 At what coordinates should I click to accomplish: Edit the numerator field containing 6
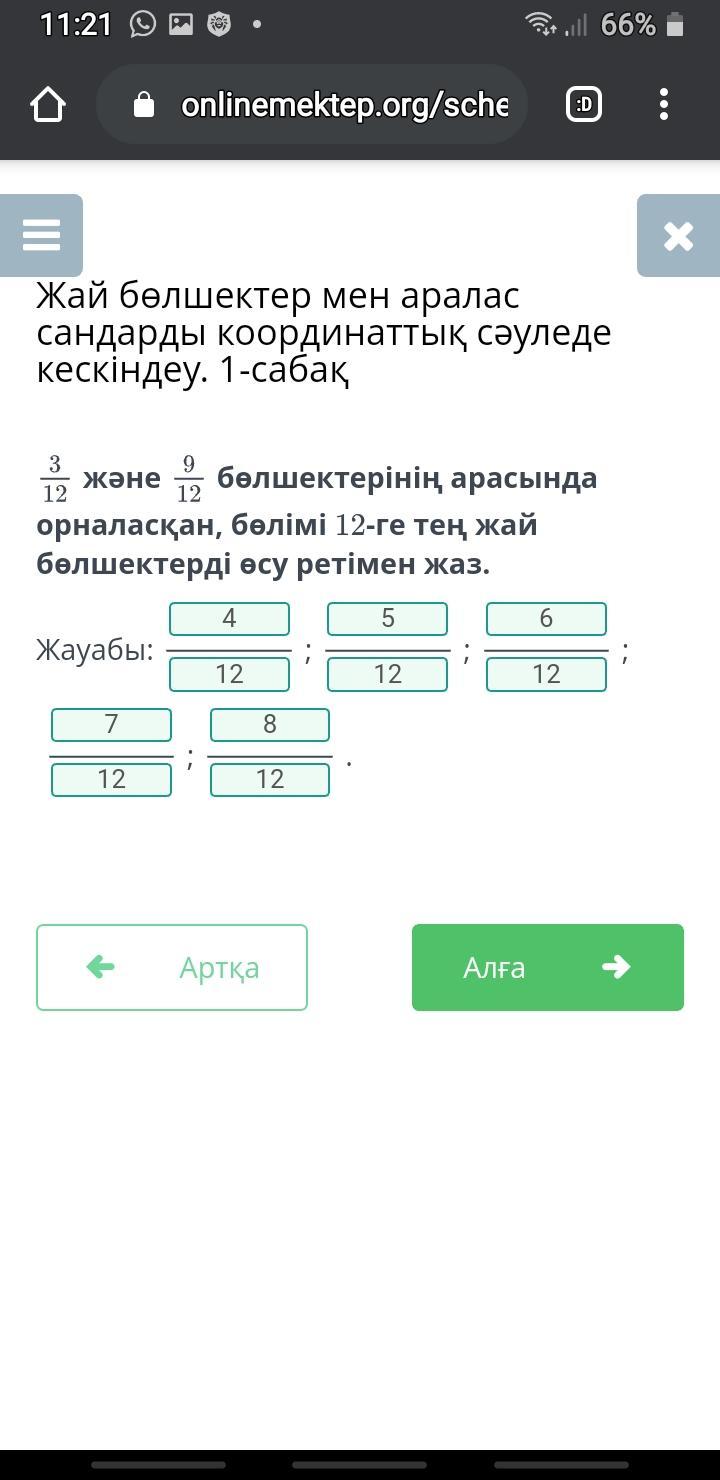546,619
